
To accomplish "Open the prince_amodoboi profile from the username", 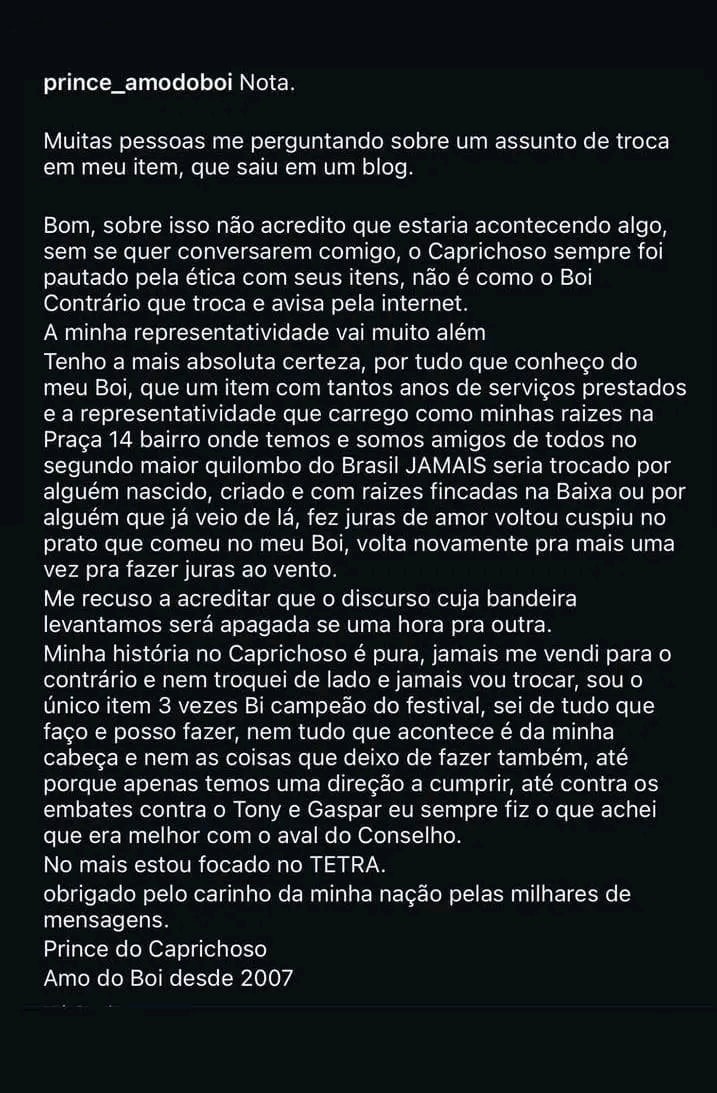I will [138, 83].
